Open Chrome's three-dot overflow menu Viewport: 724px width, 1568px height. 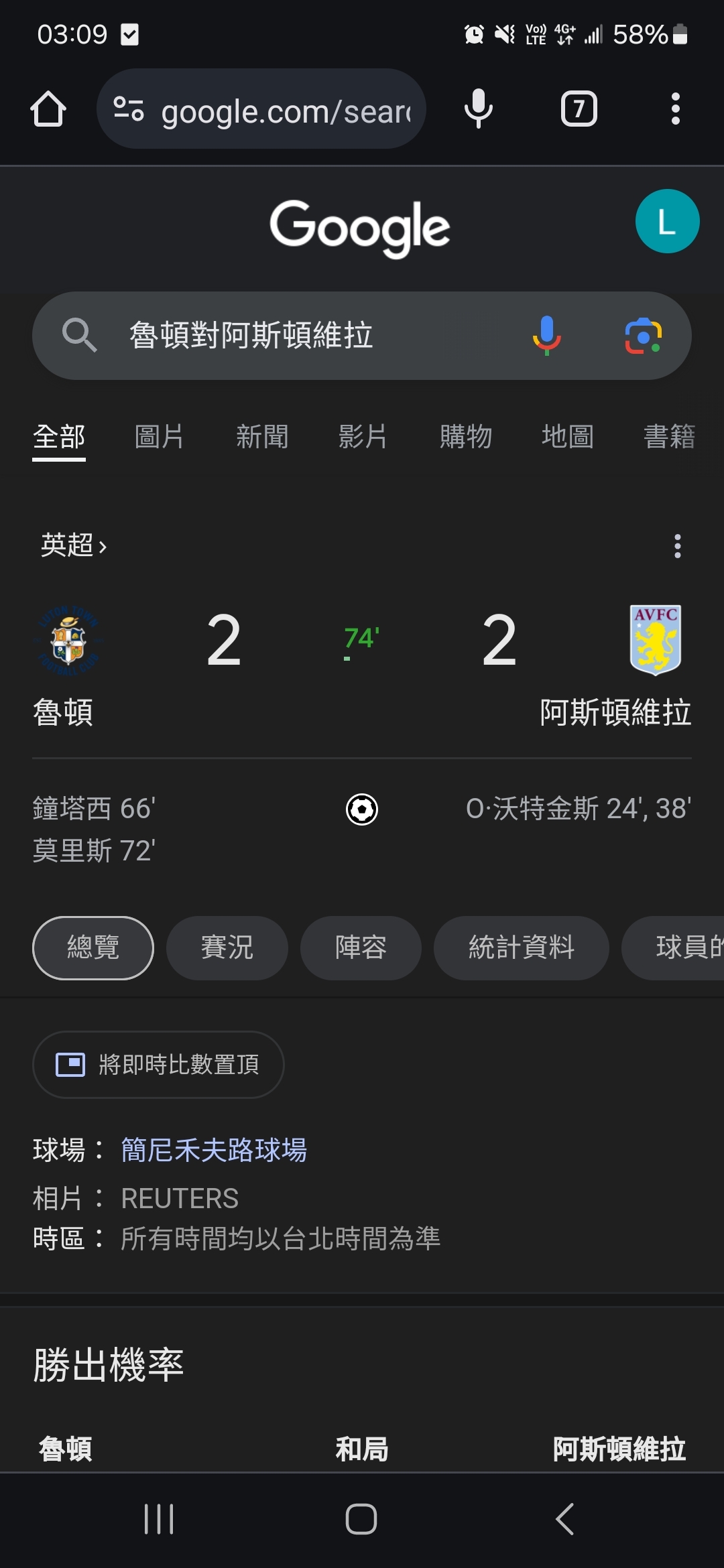[x=676, y=109]
